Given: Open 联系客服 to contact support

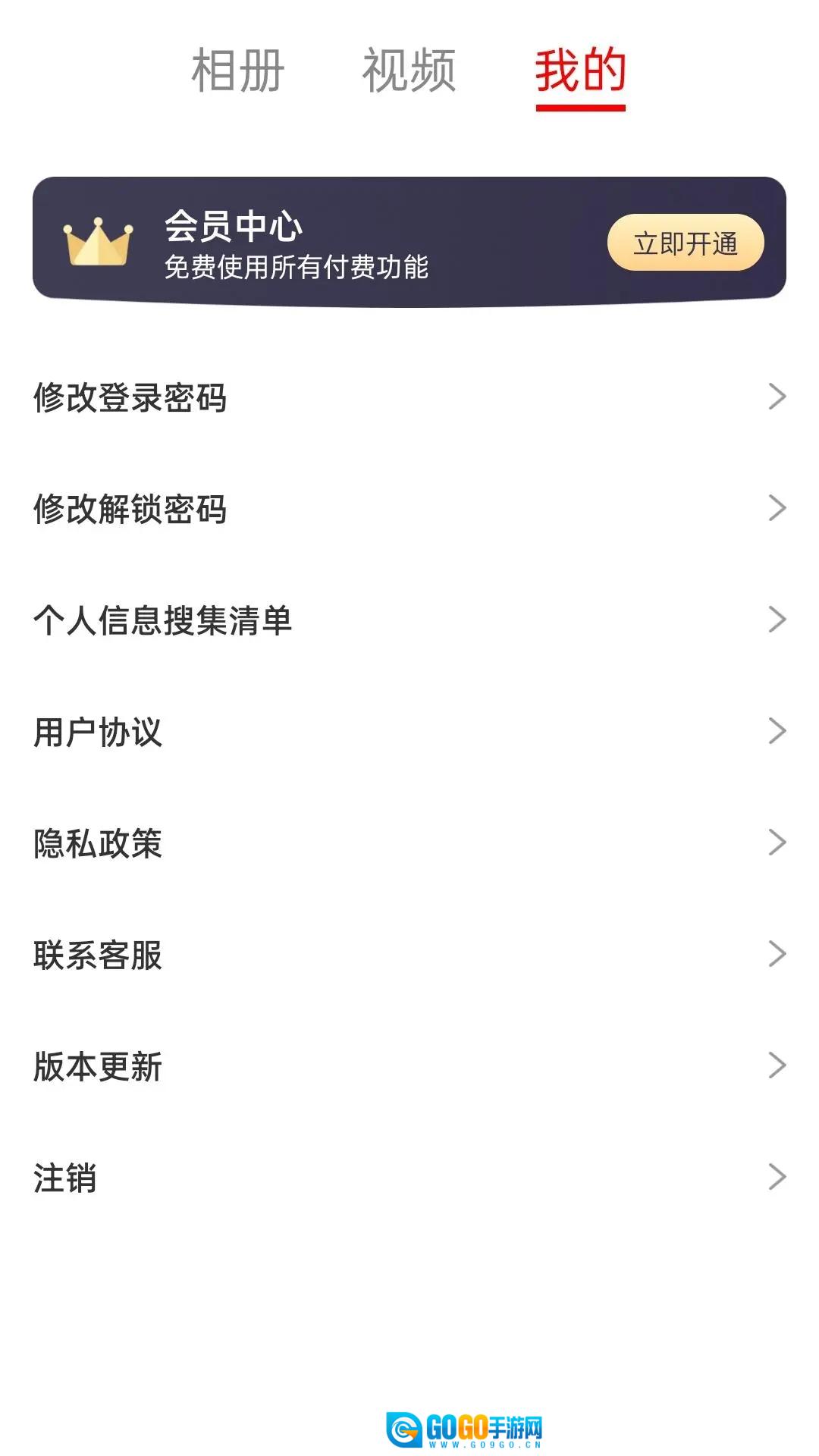Looking at the screenshot, I should (409, 954).
